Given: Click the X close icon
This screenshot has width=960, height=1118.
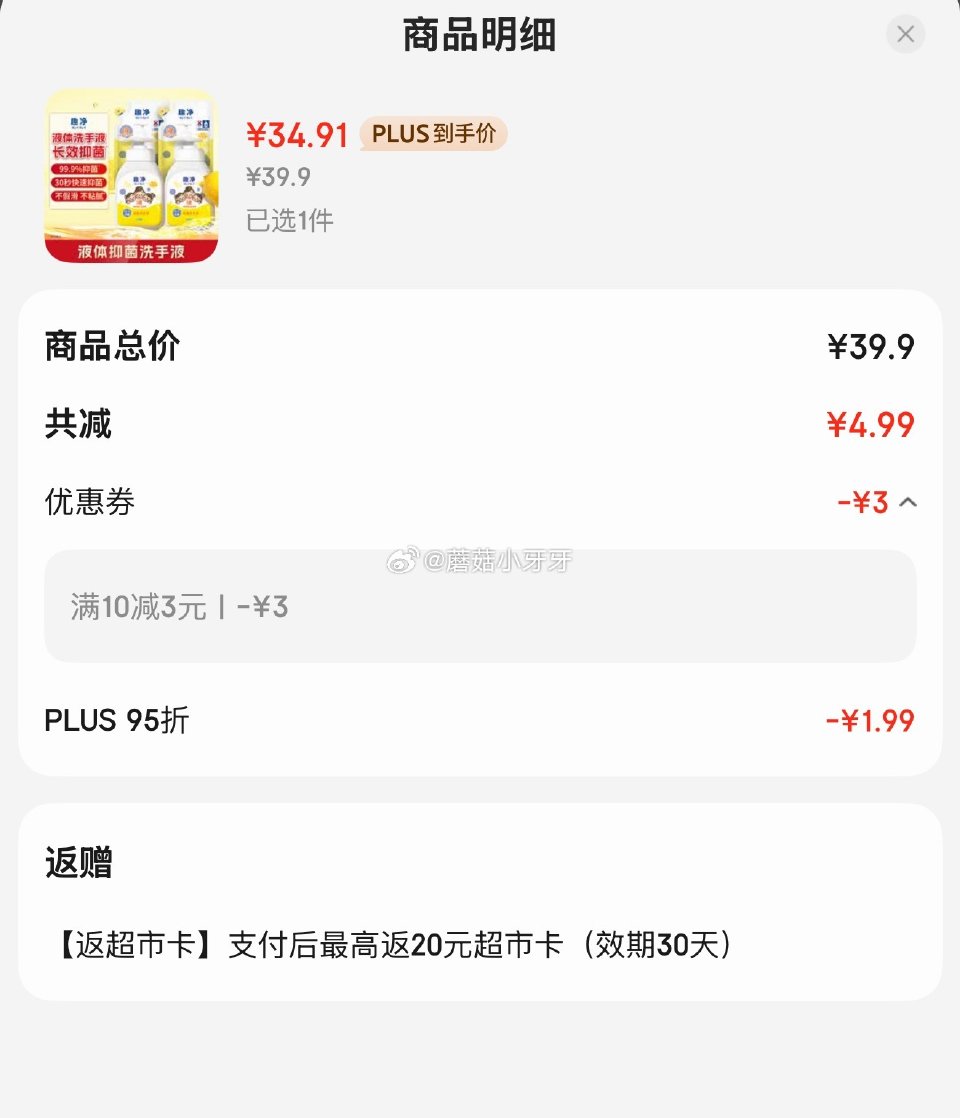Looking at the screenshot, I should tap(905, 34).
